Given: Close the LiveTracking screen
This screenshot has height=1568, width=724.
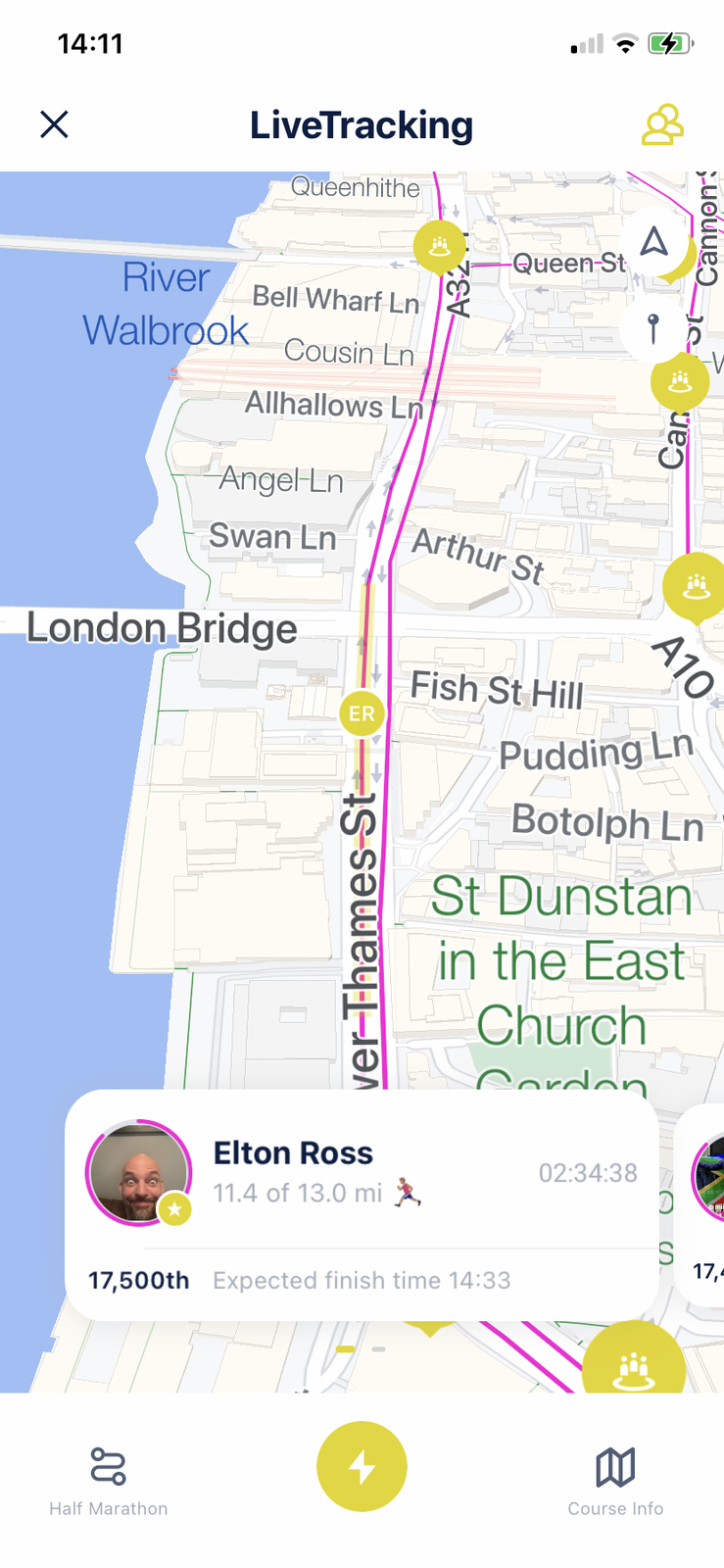Looking at the screenshot, I should click(54, 124).
